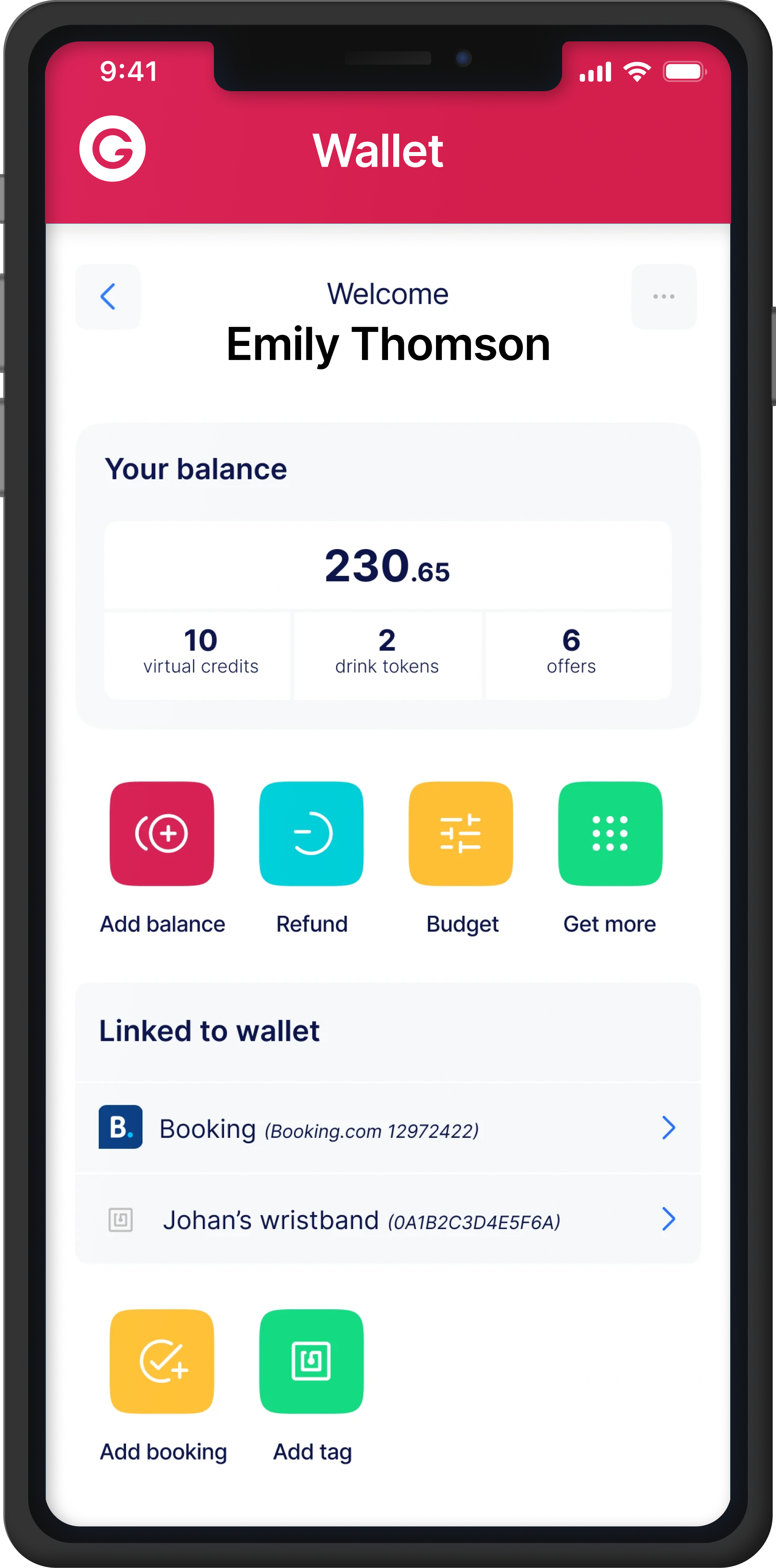Open the three-dot overflow menu
Screen dimensions: 776x1568
click(663, 297)
